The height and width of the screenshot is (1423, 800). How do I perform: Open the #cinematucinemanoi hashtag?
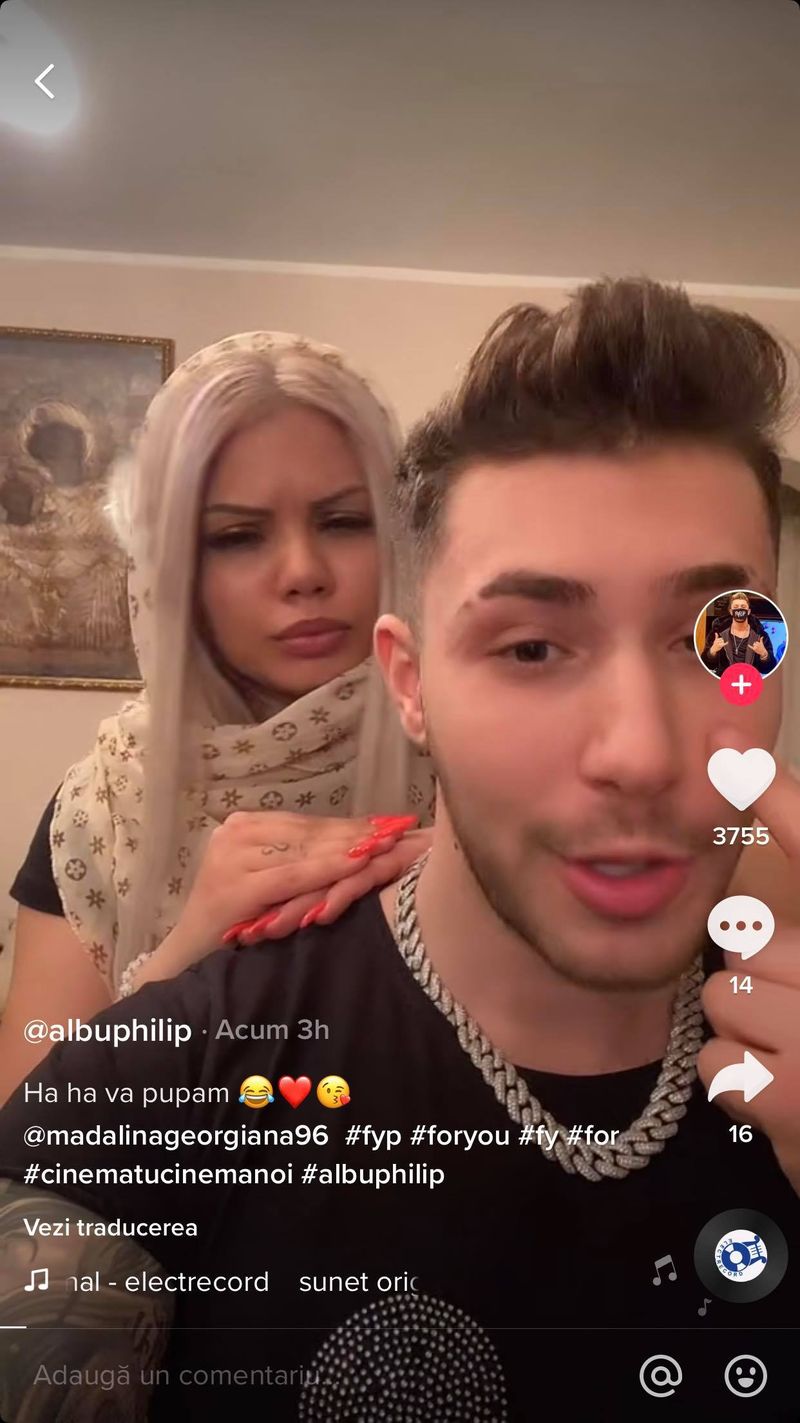coord(156,1174)
